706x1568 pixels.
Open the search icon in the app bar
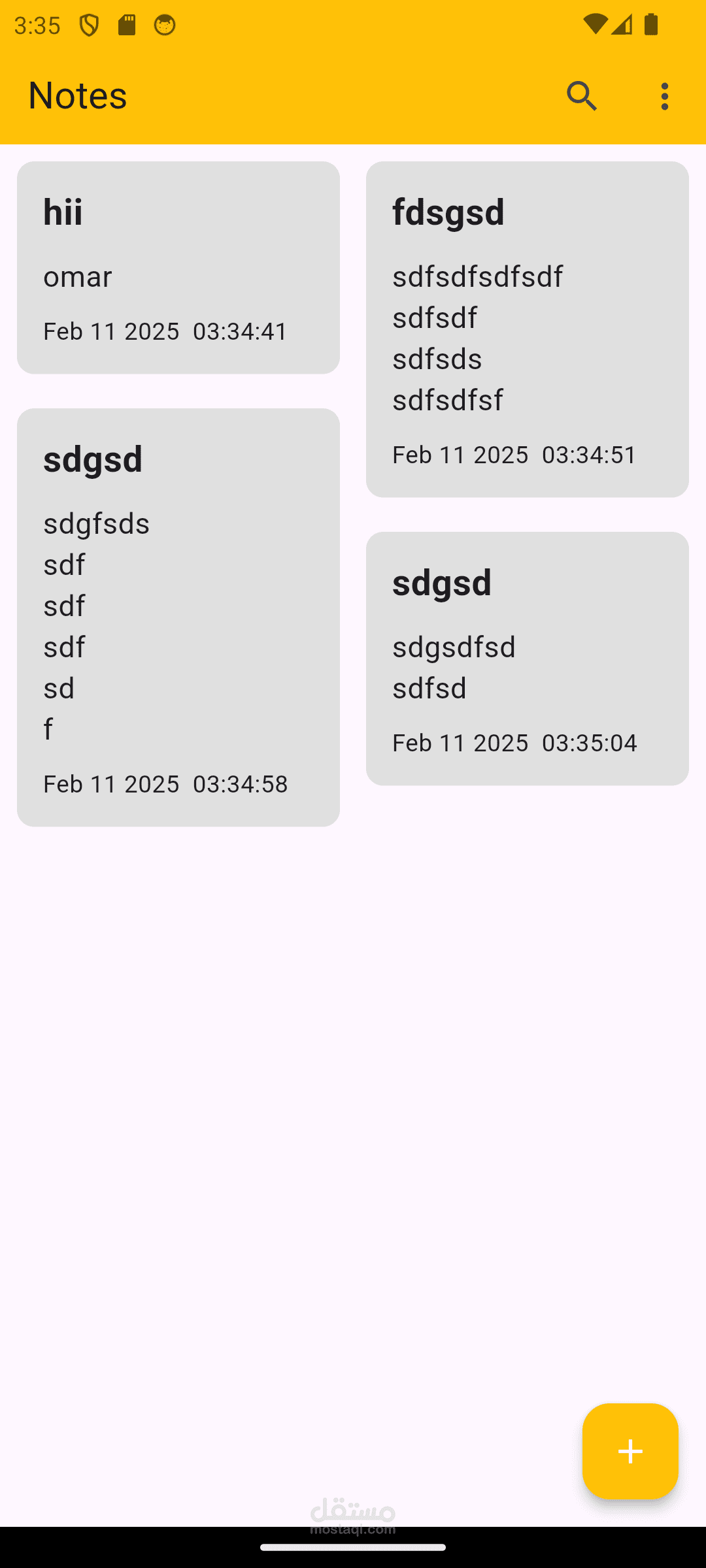click(x=582, y=96)
